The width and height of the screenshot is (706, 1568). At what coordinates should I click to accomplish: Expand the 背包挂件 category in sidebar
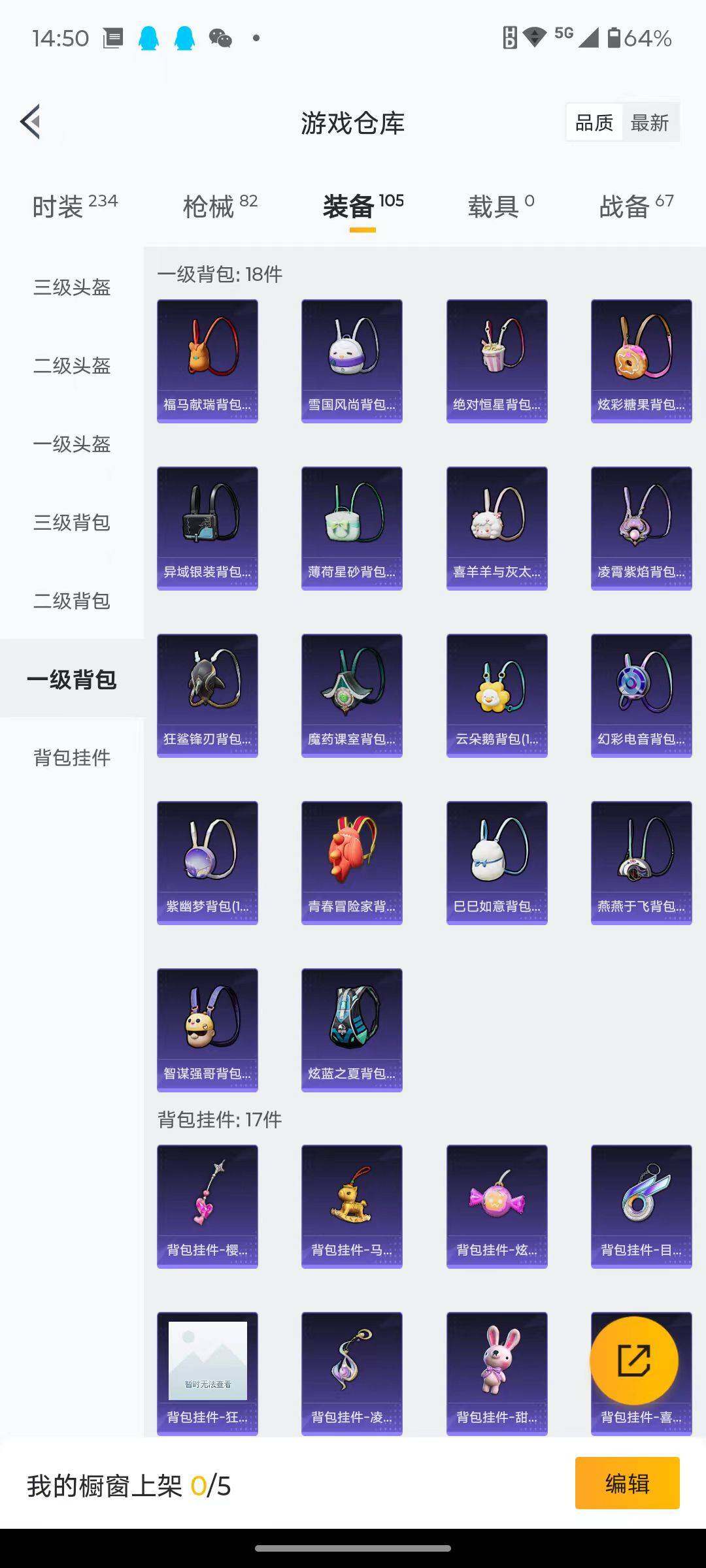click(72, 758)
